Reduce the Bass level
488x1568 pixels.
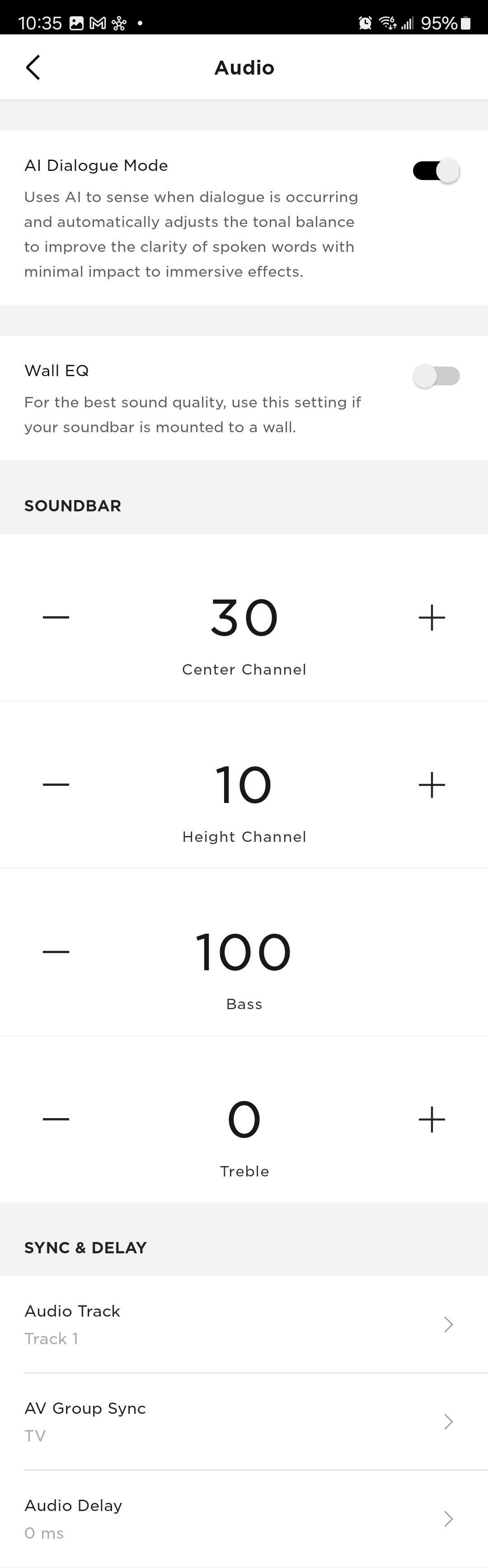[x=56, y=951]
